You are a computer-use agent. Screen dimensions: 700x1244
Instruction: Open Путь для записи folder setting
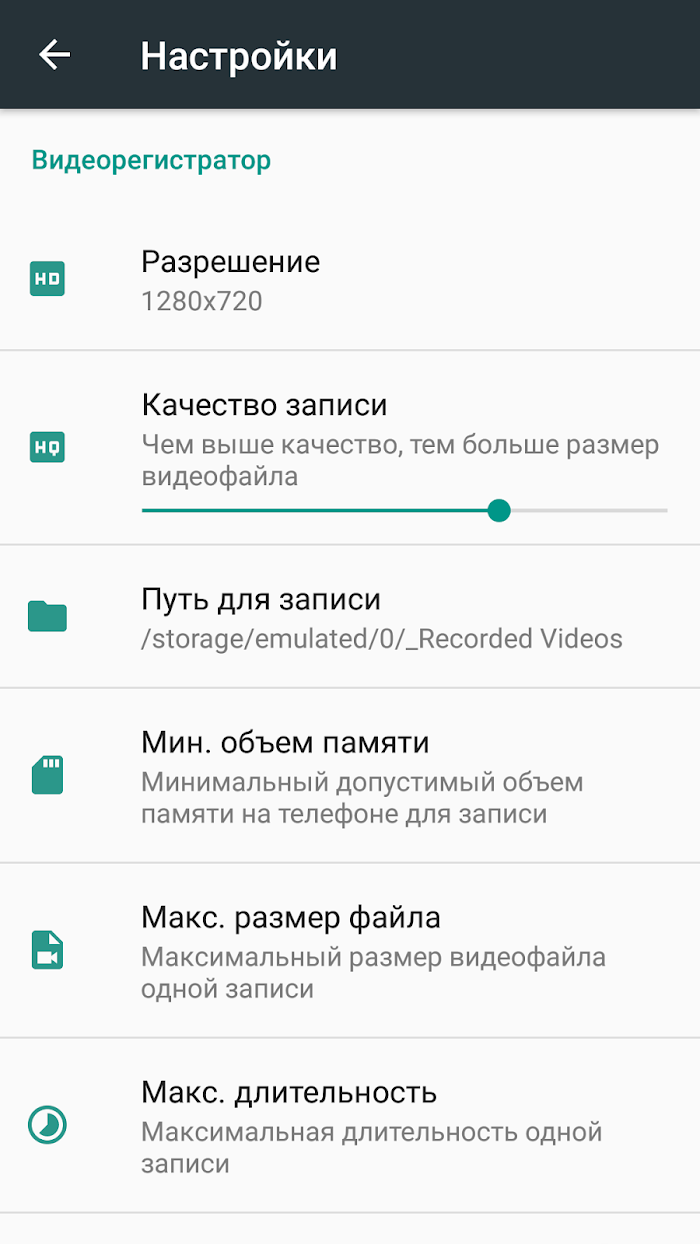[x=350, y=617]
